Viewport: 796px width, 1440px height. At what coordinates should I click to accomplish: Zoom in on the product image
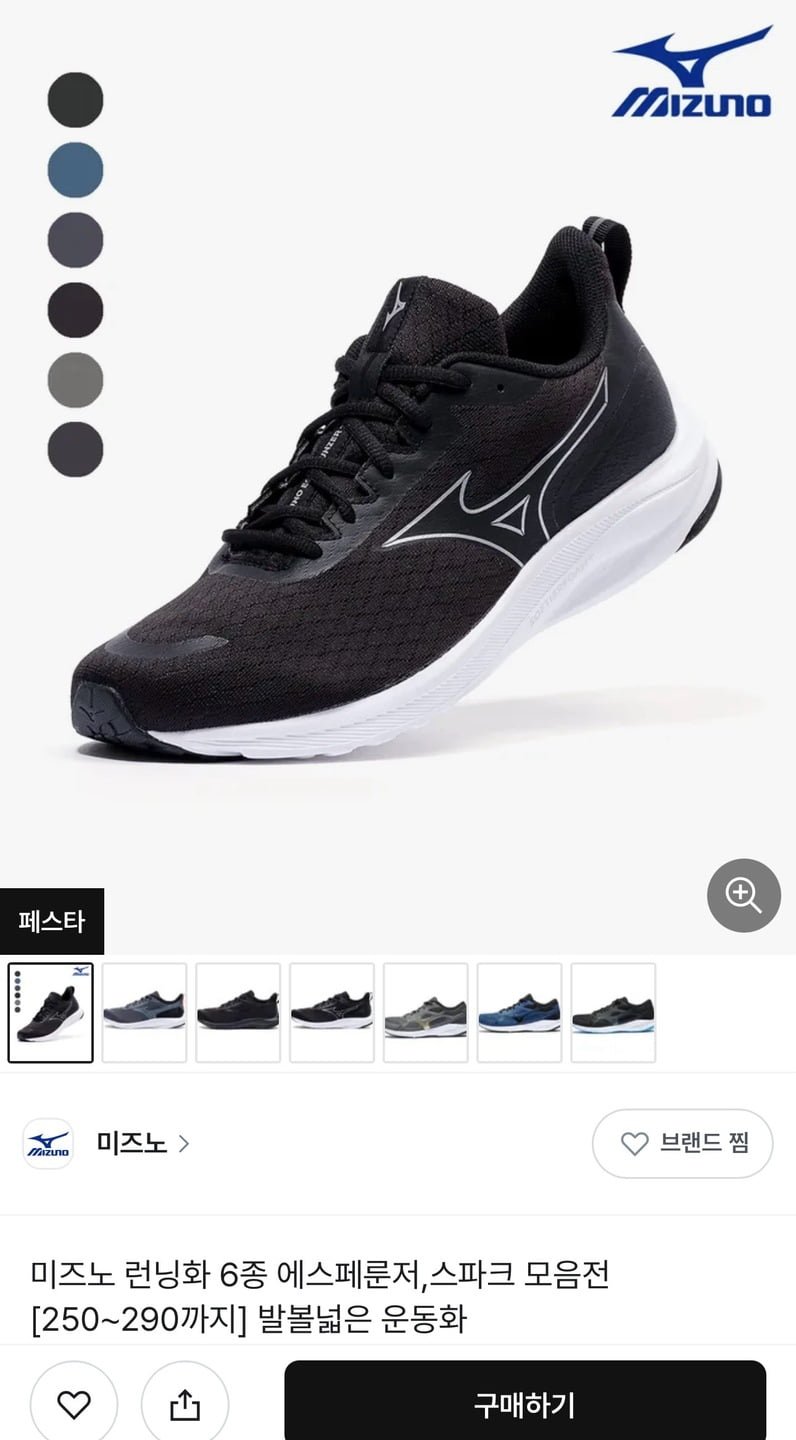click(743, 895)
